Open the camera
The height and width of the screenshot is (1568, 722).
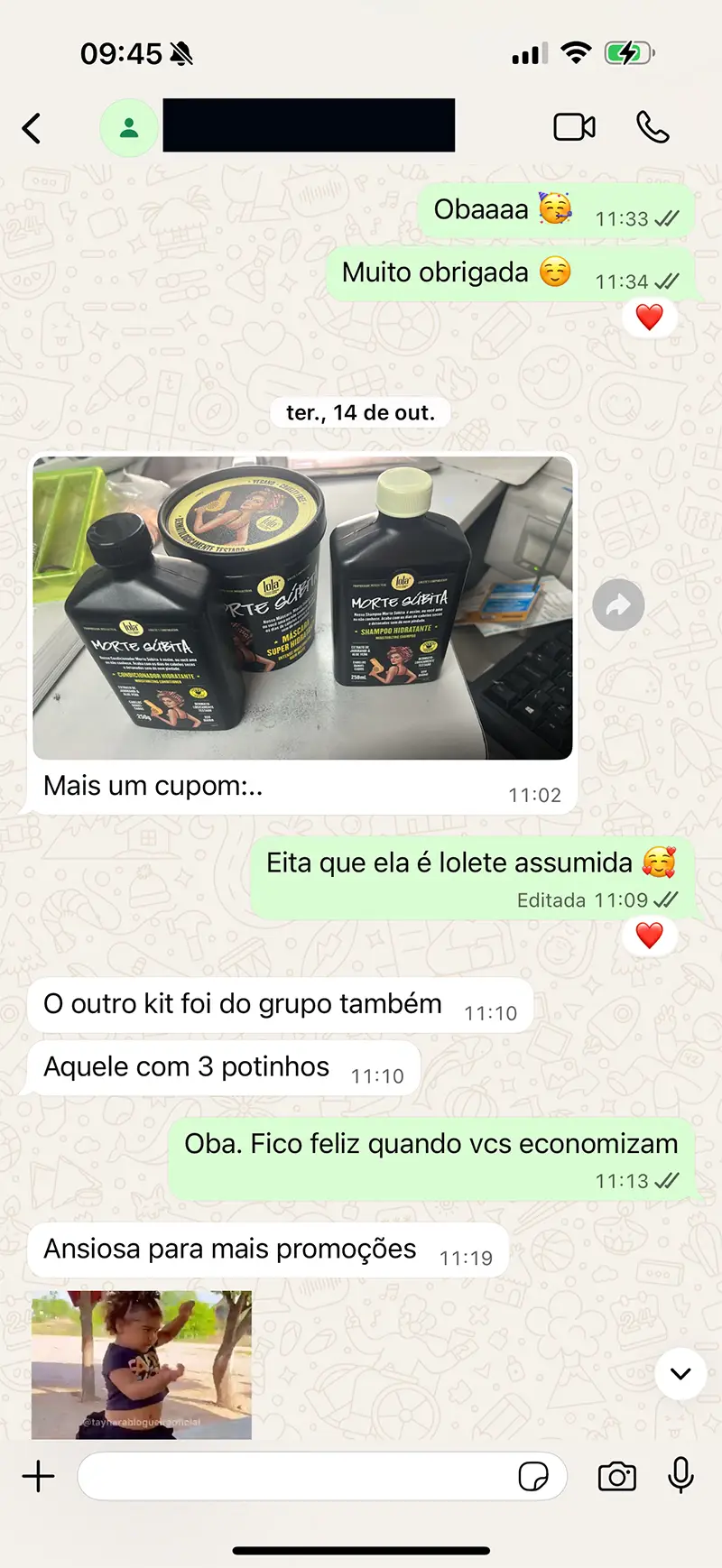(617, 1477)
